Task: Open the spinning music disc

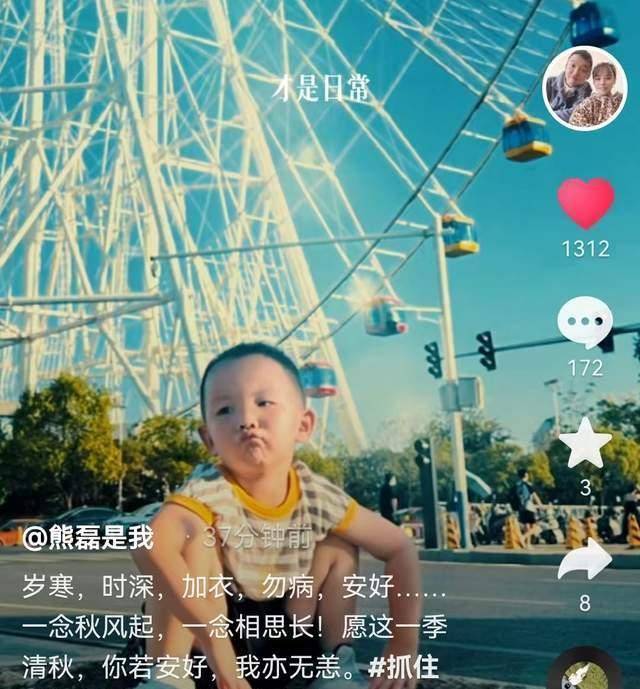Action: click(585, 672)
